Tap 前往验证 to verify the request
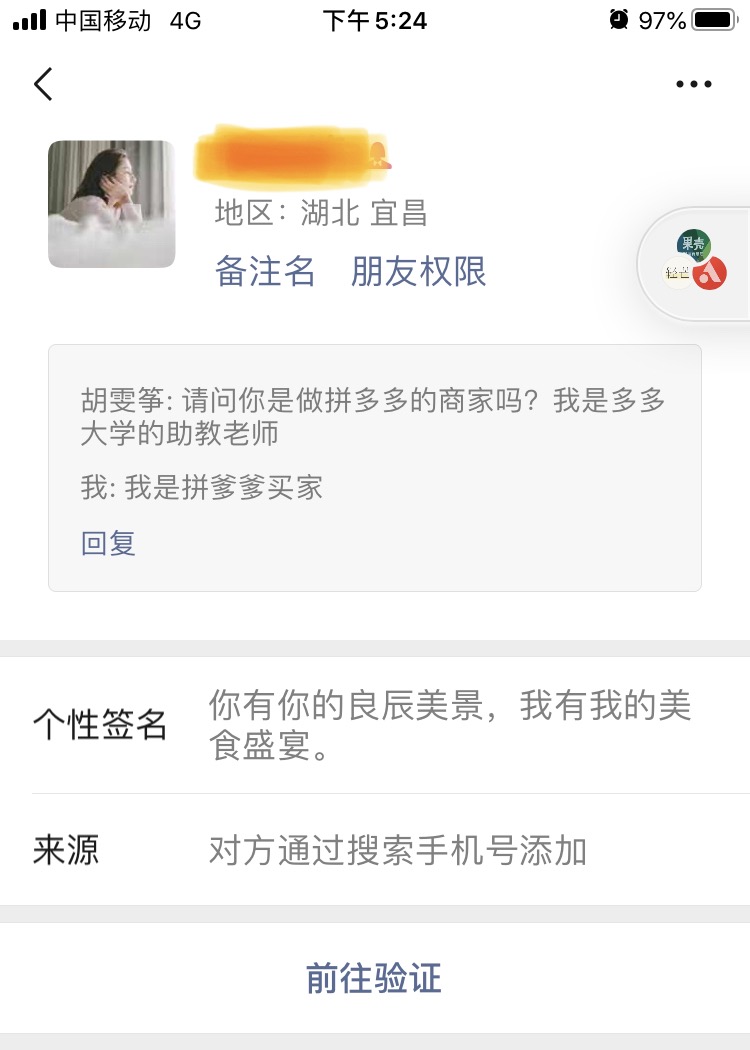The width and height of the screenshot is (750, 1050). (x=374, y=978)
